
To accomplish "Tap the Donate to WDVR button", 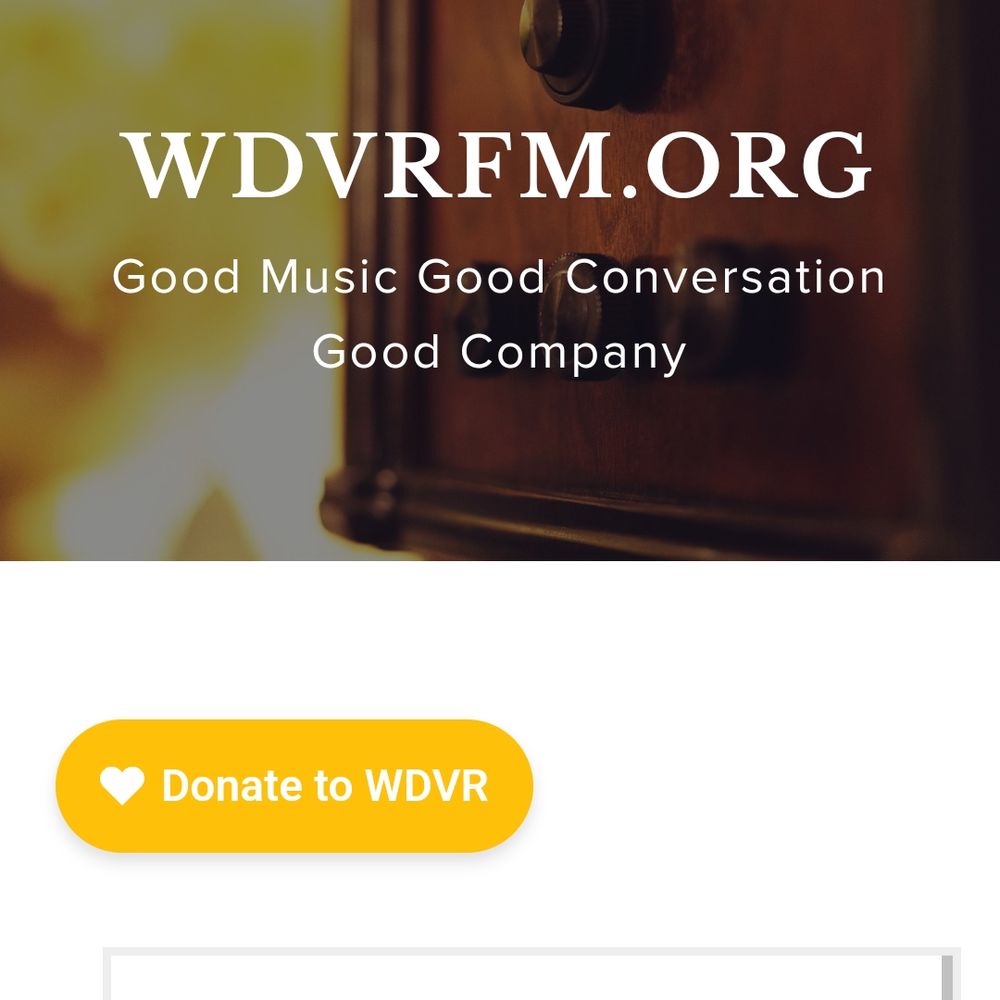I will [294, 786].
